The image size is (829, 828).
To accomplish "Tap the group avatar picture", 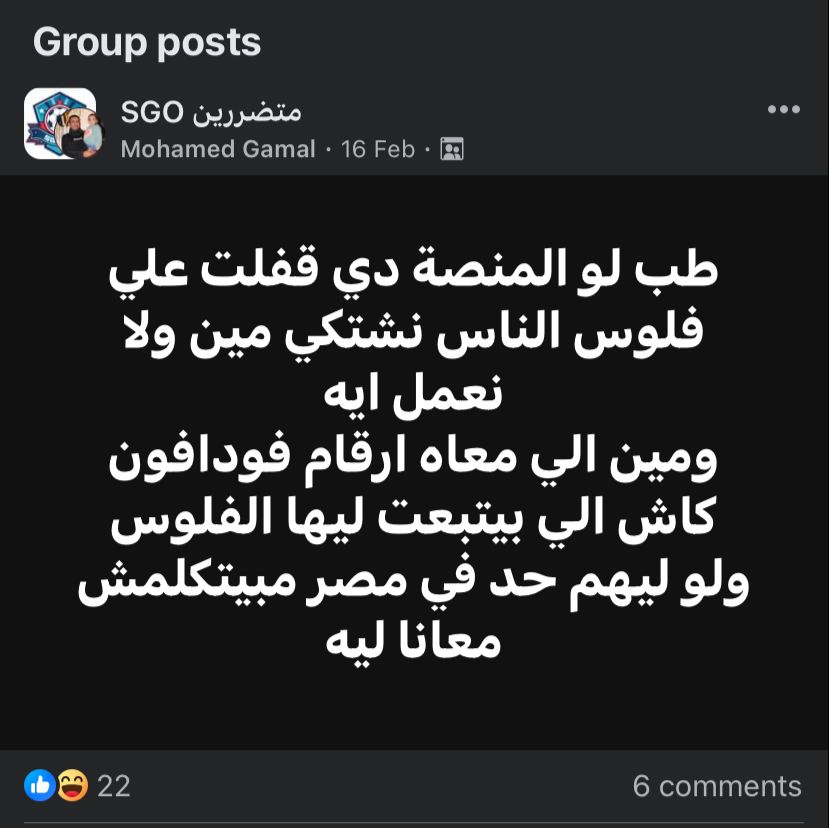I will (60, 124).
